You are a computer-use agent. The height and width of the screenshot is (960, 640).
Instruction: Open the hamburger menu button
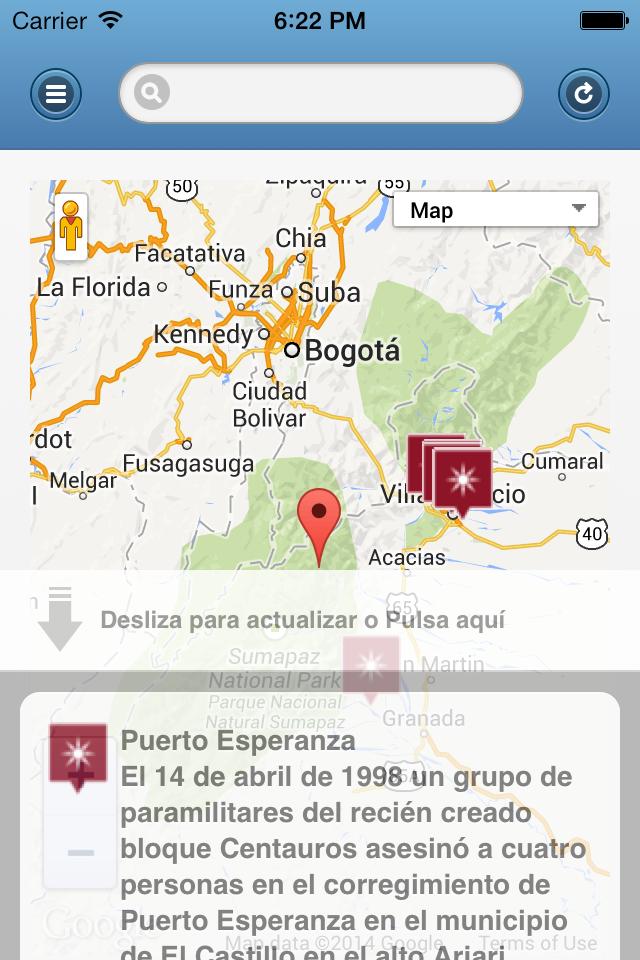(56, 94)
